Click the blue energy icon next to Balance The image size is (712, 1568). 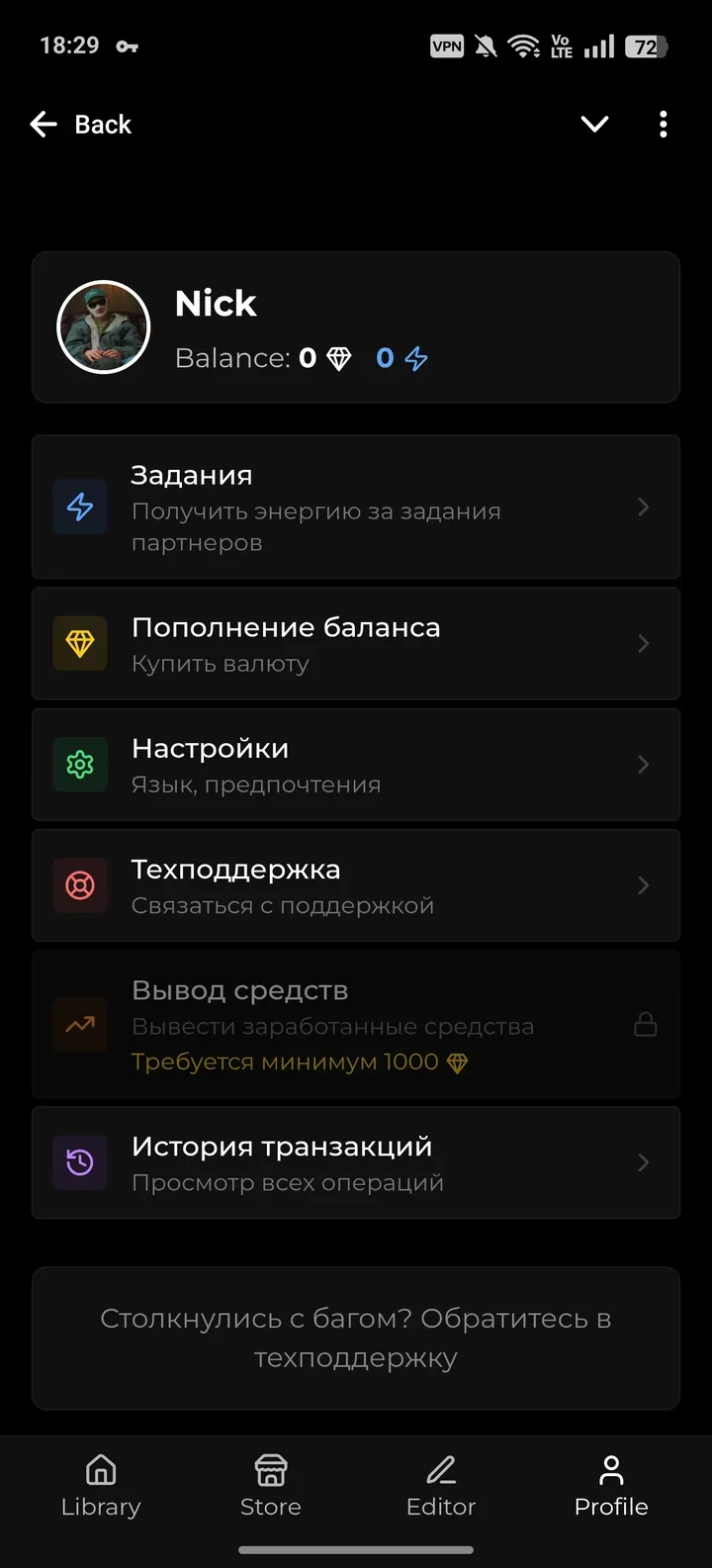click(415, 358)
